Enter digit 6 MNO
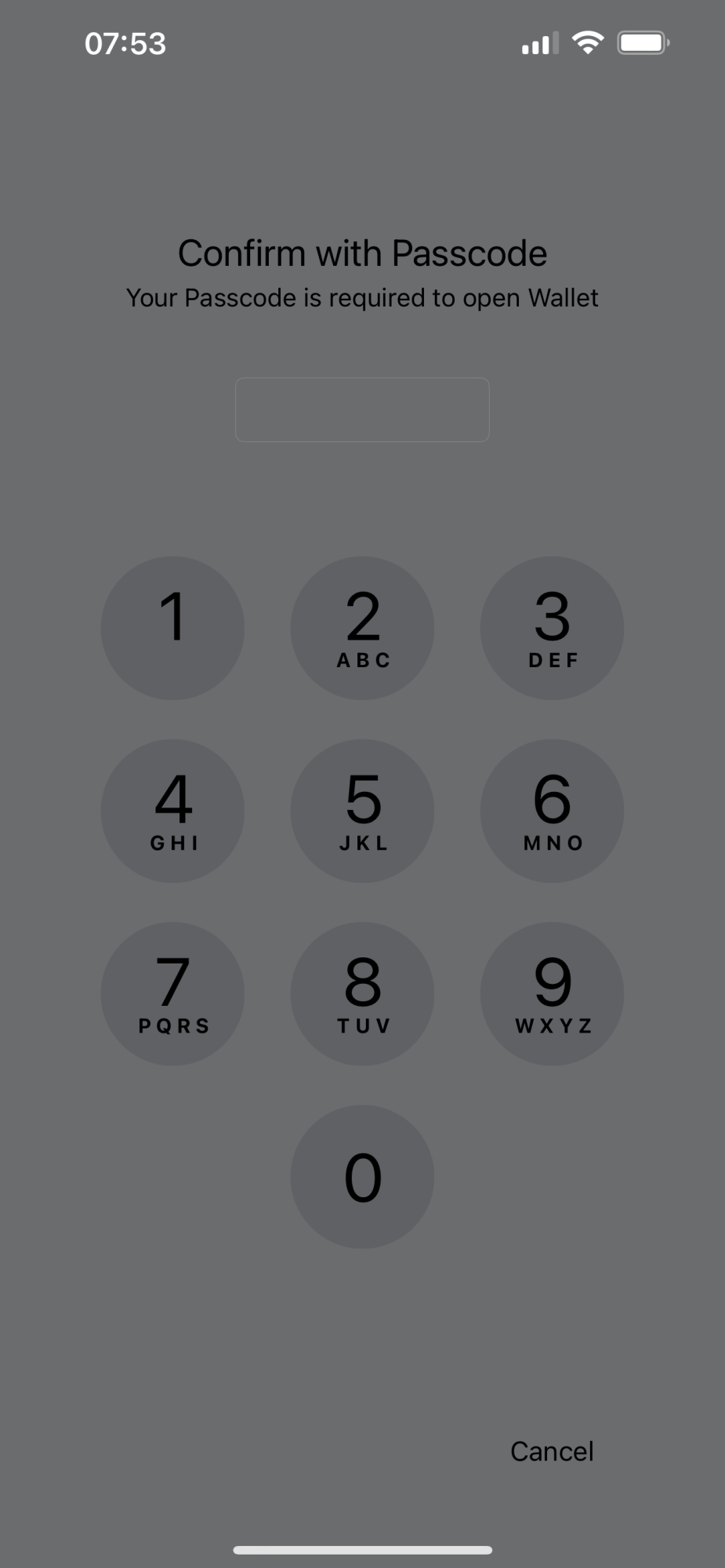This screenshot has width=725, height=1568. click(x=552, y=811)
